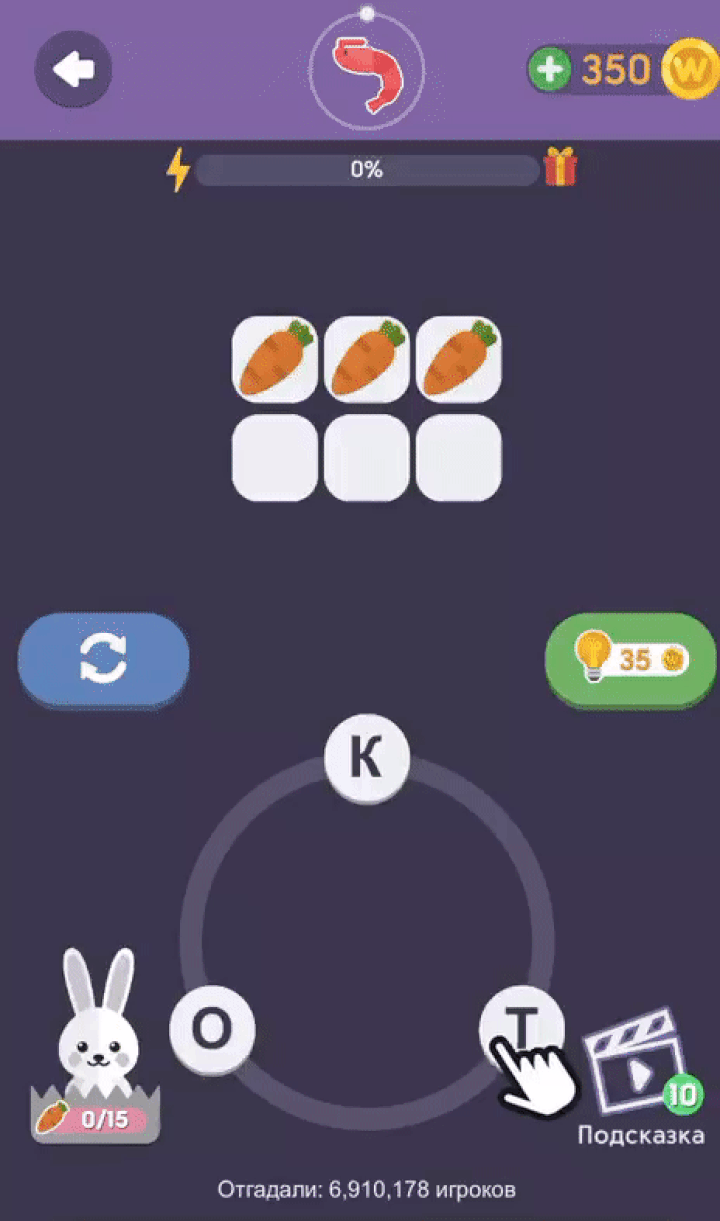The height and width of the screenshot is (1221, 720).
Task: Open the shrimp level icon
Action: (x=367, y=71)
